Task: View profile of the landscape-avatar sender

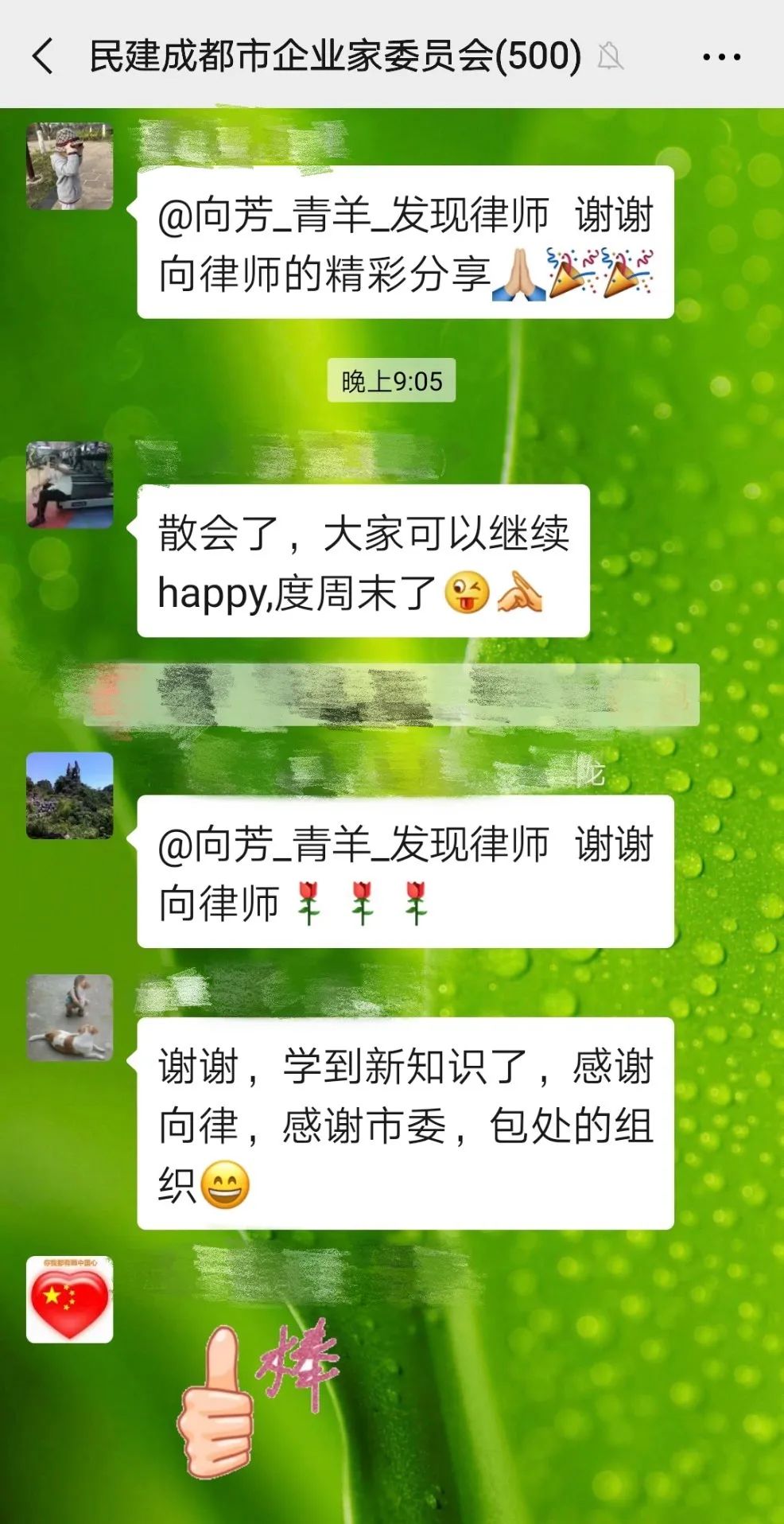Action: (x=70, y=795)
